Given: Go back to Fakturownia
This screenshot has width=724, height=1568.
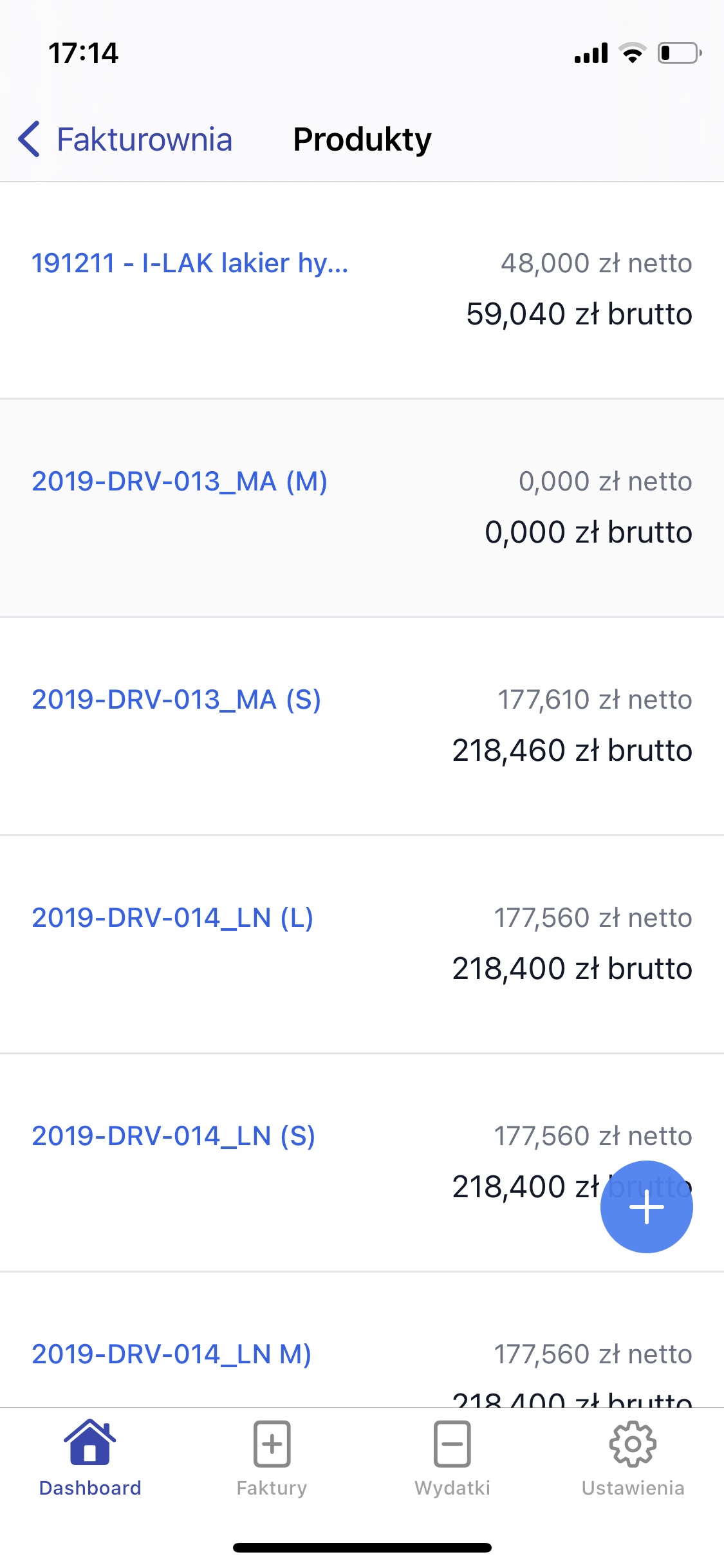Looking at the screenshot, I should 126,140.
